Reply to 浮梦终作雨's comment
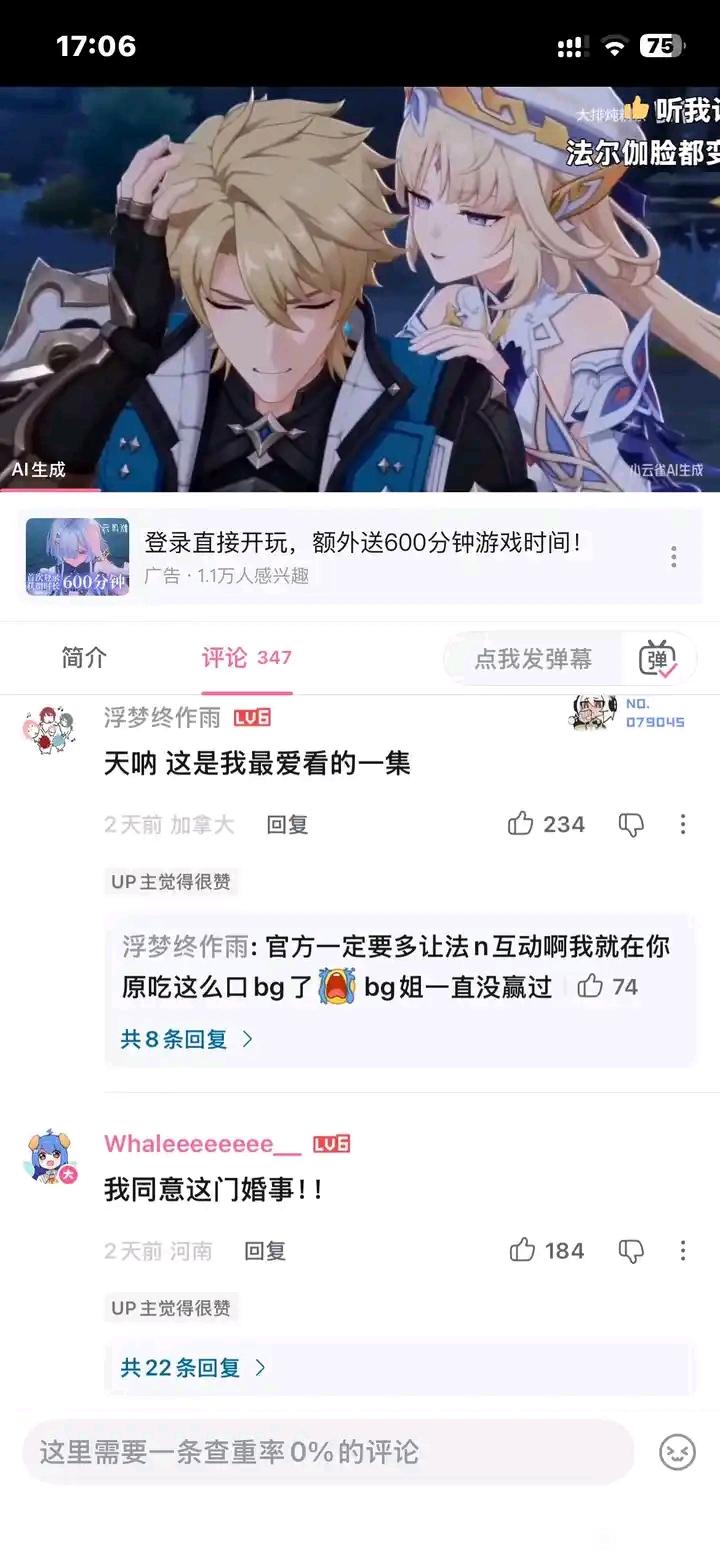The width and height of the screenshot is (720, 1558). tap(287, 825)
